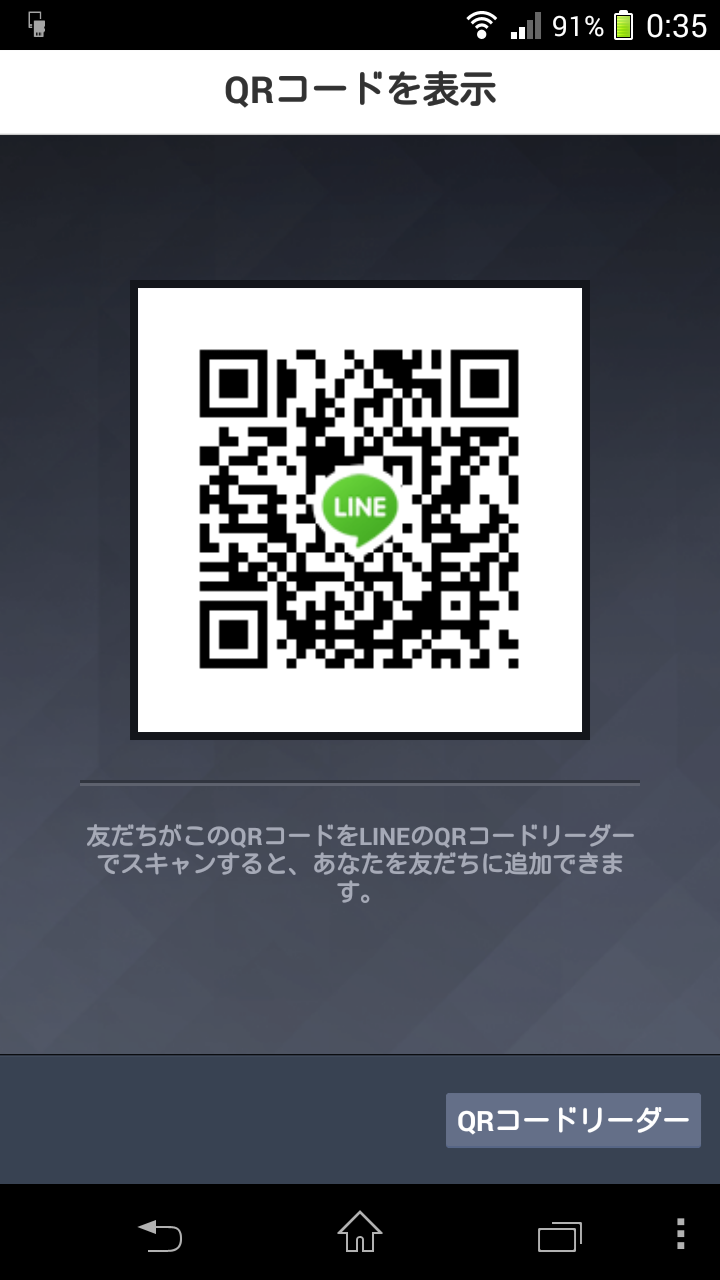Open the recent apps view
Viewport: 720px width, 1280px height.
pos(560,1235)
